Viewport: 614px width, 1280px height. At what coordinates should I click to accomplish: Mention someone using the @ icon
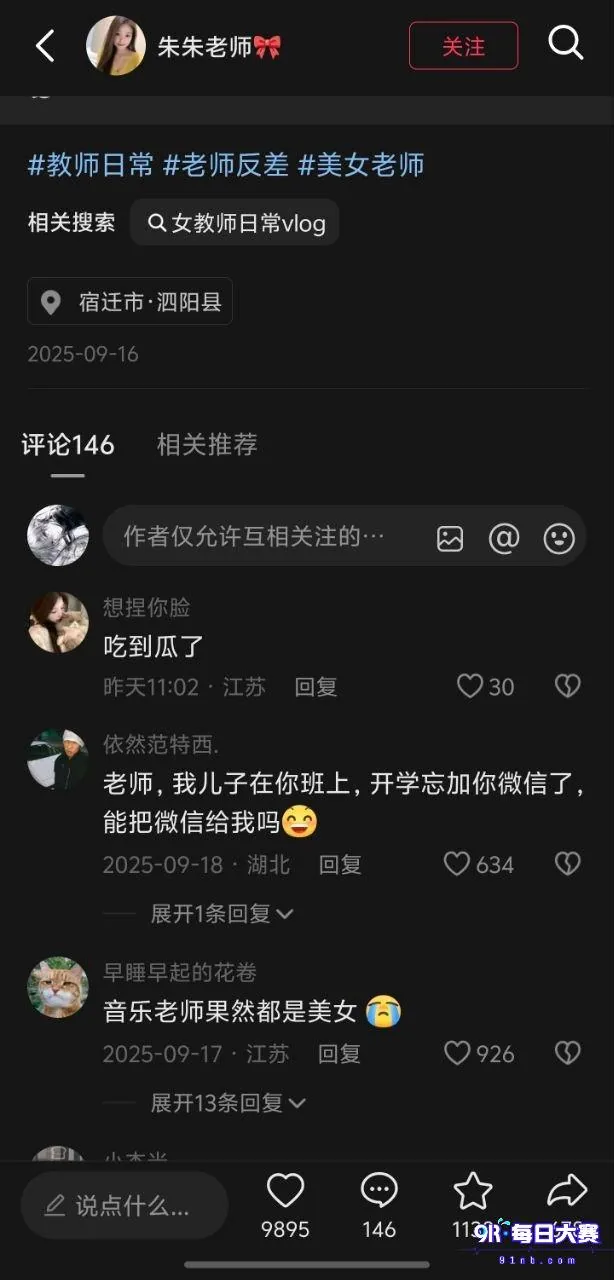(504, 538)
